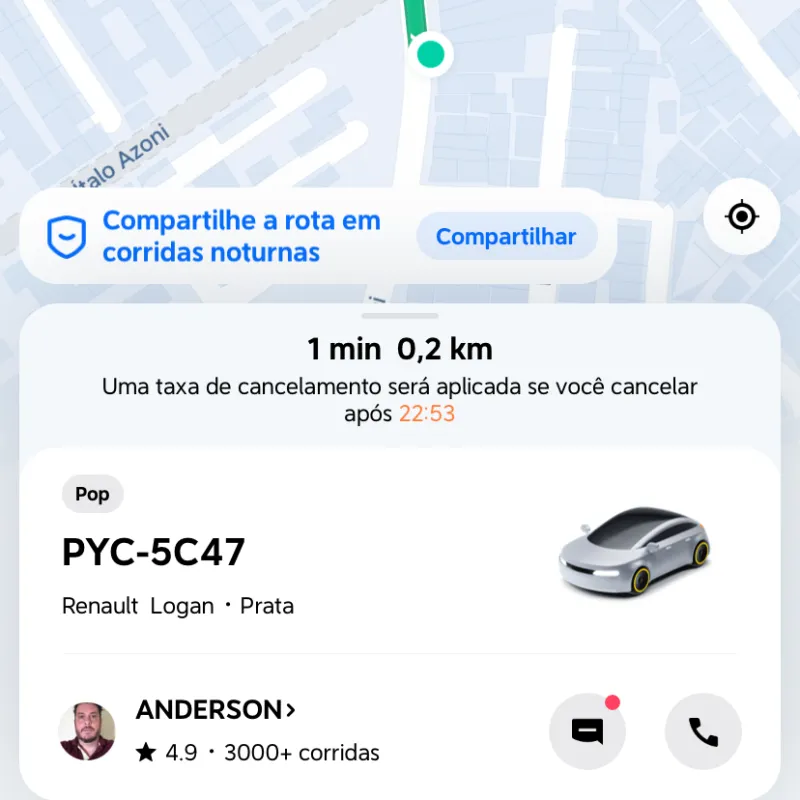Open Anderson's driver profile
Viewport: 800px width, 800px height.
point(216,710)
